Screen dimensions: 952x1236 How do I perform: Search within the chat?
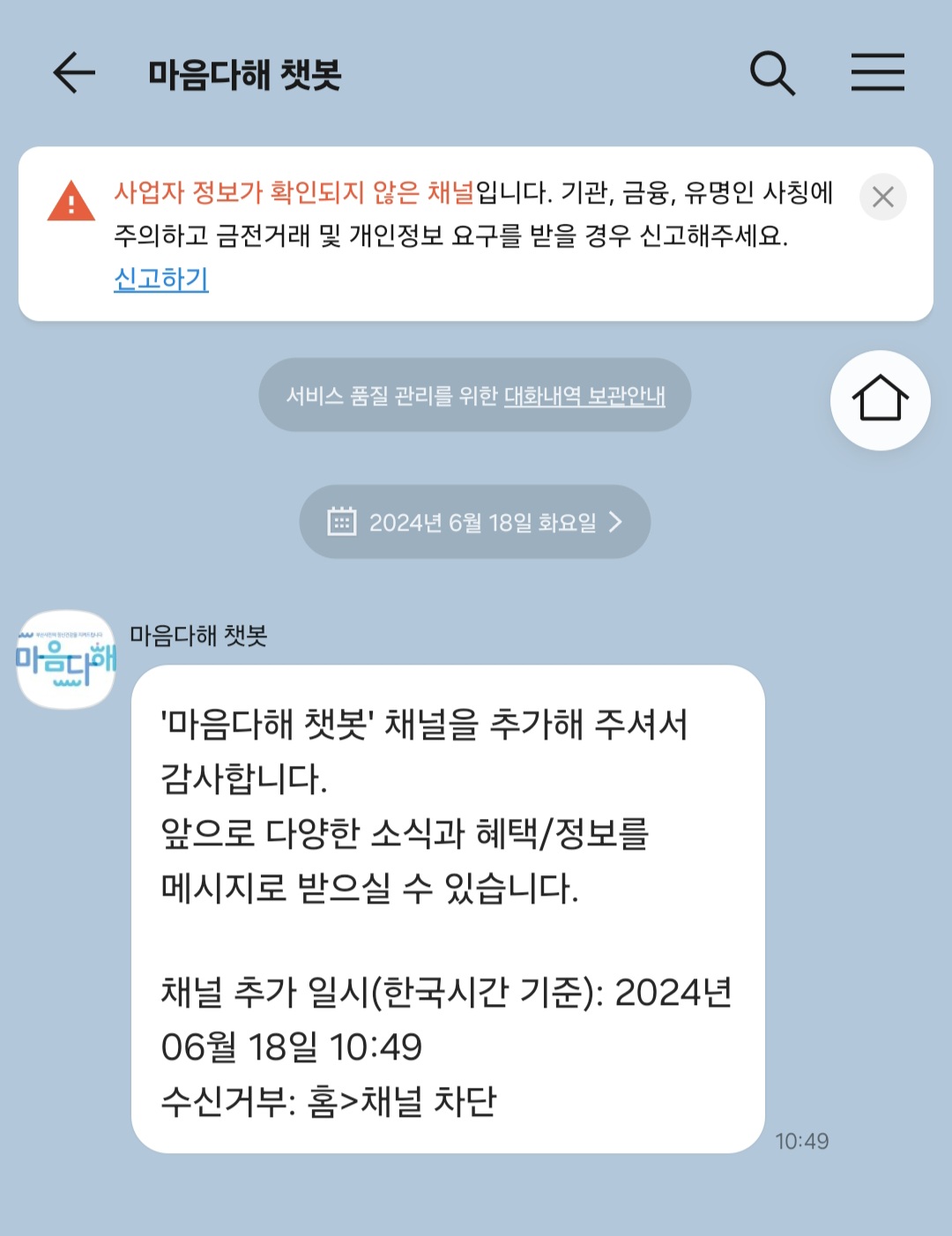click(772, 73)
